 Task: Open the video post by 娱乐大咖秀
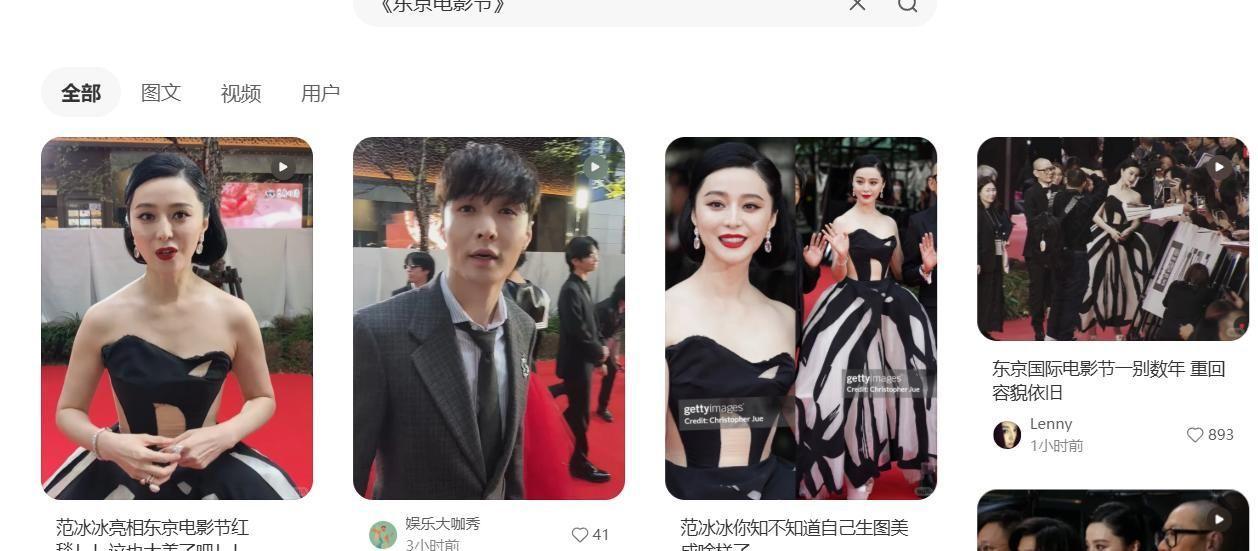[x=489, y=318]
